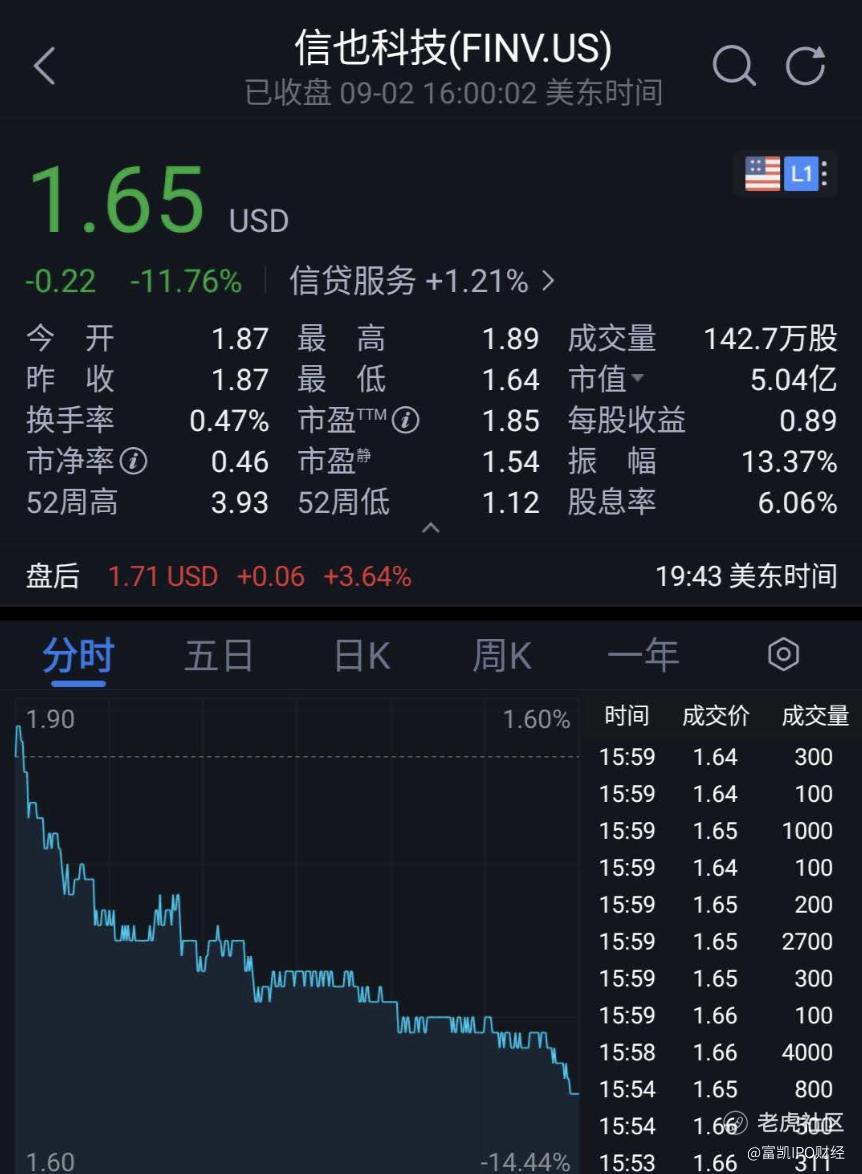Switch to the 周K weekly tab
Screen dimensions: 862x1174
tap(499, 654)
